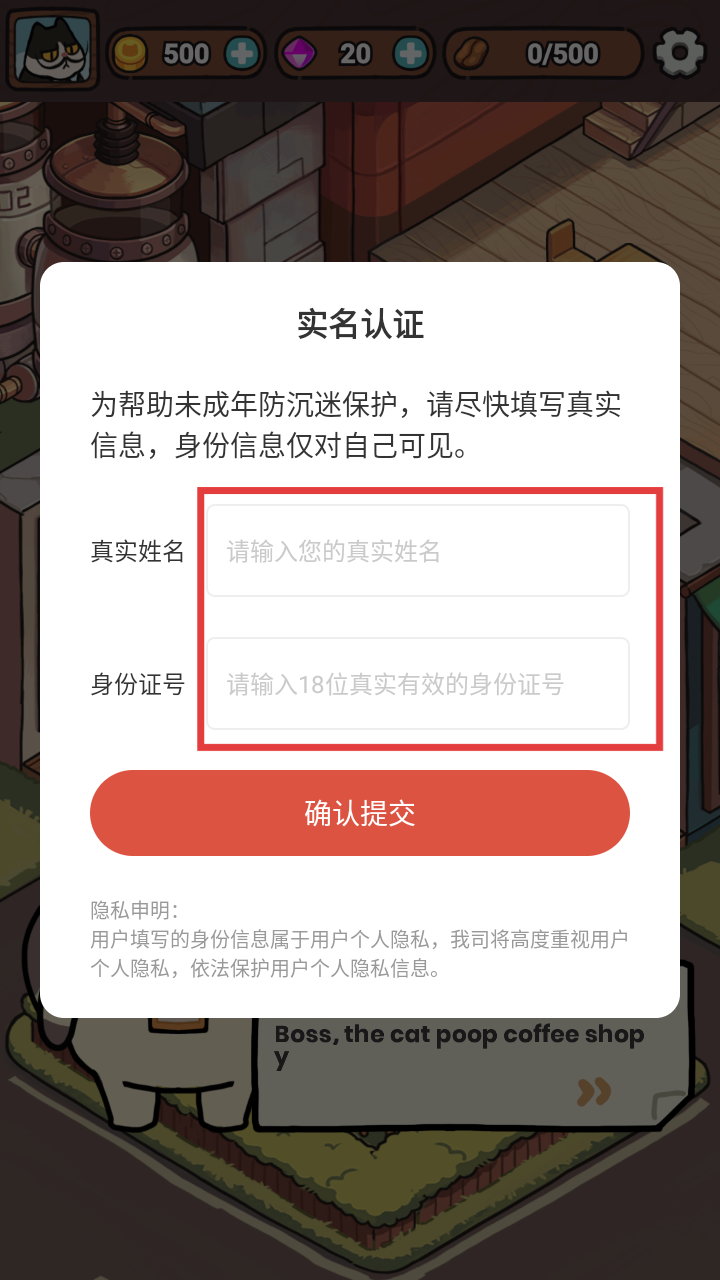Add coins with the plus next to 500
Viewport: 720px width, 1280px height.
pyautogui.click(x=241, y=53)
